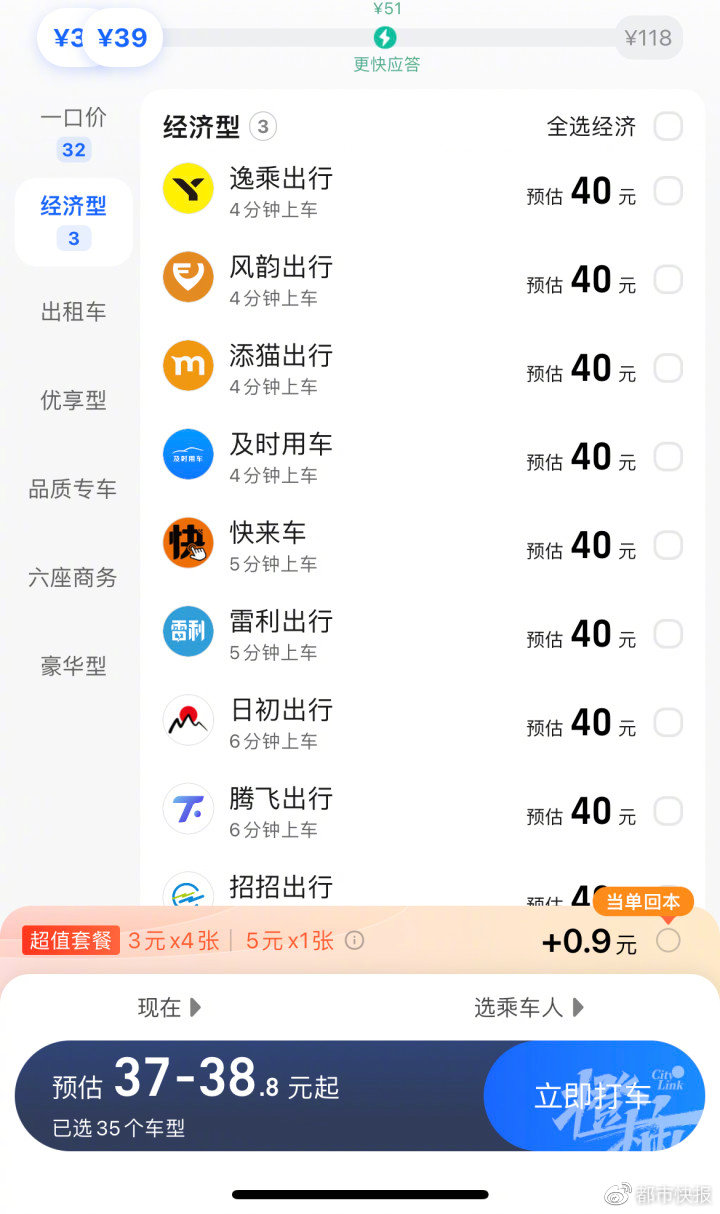The width and height of the screenshot is (720, 1214).
Task: Select the 雷利出行 ride option
Action: pyautogui.click(x=668, y=634)
